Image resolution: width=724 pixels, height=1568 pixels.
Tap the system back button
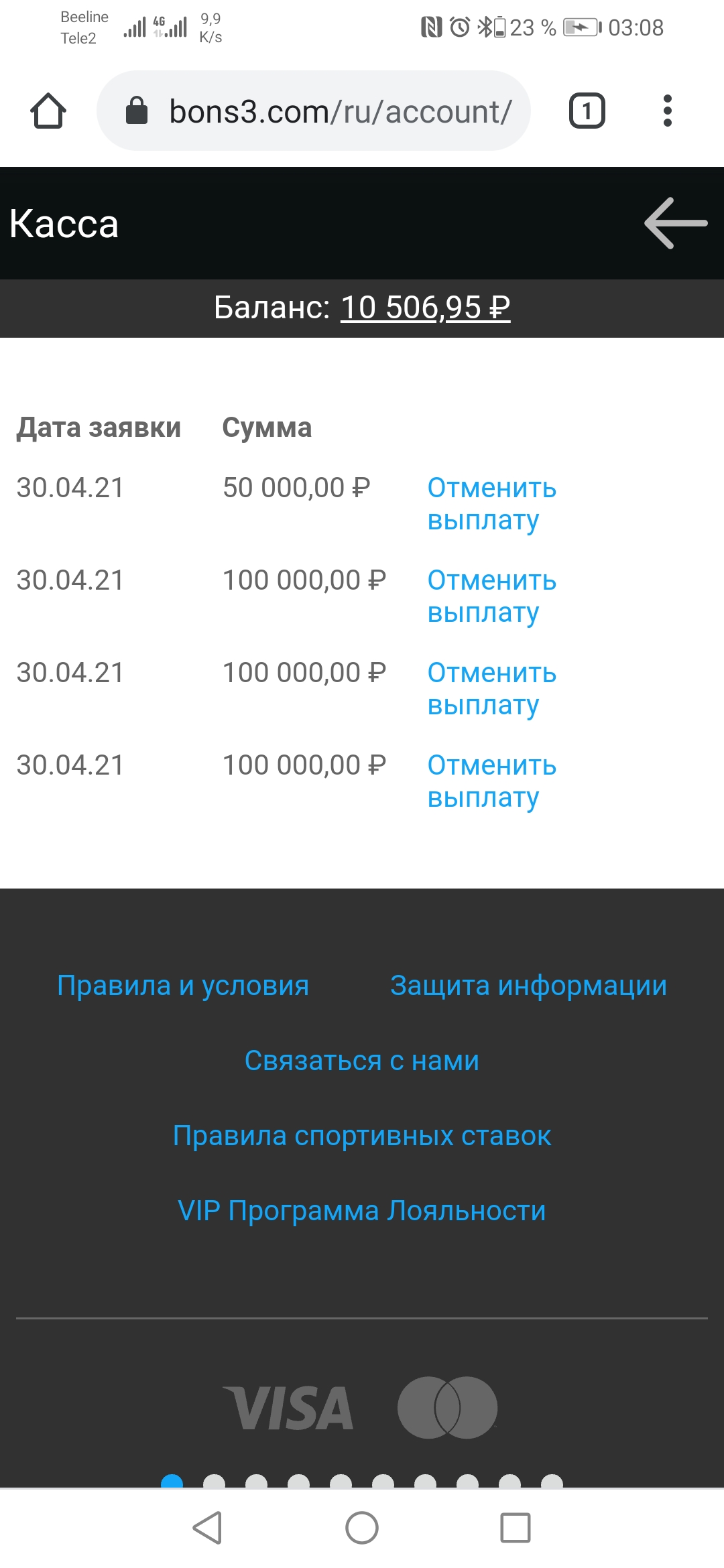[207, 1528]
